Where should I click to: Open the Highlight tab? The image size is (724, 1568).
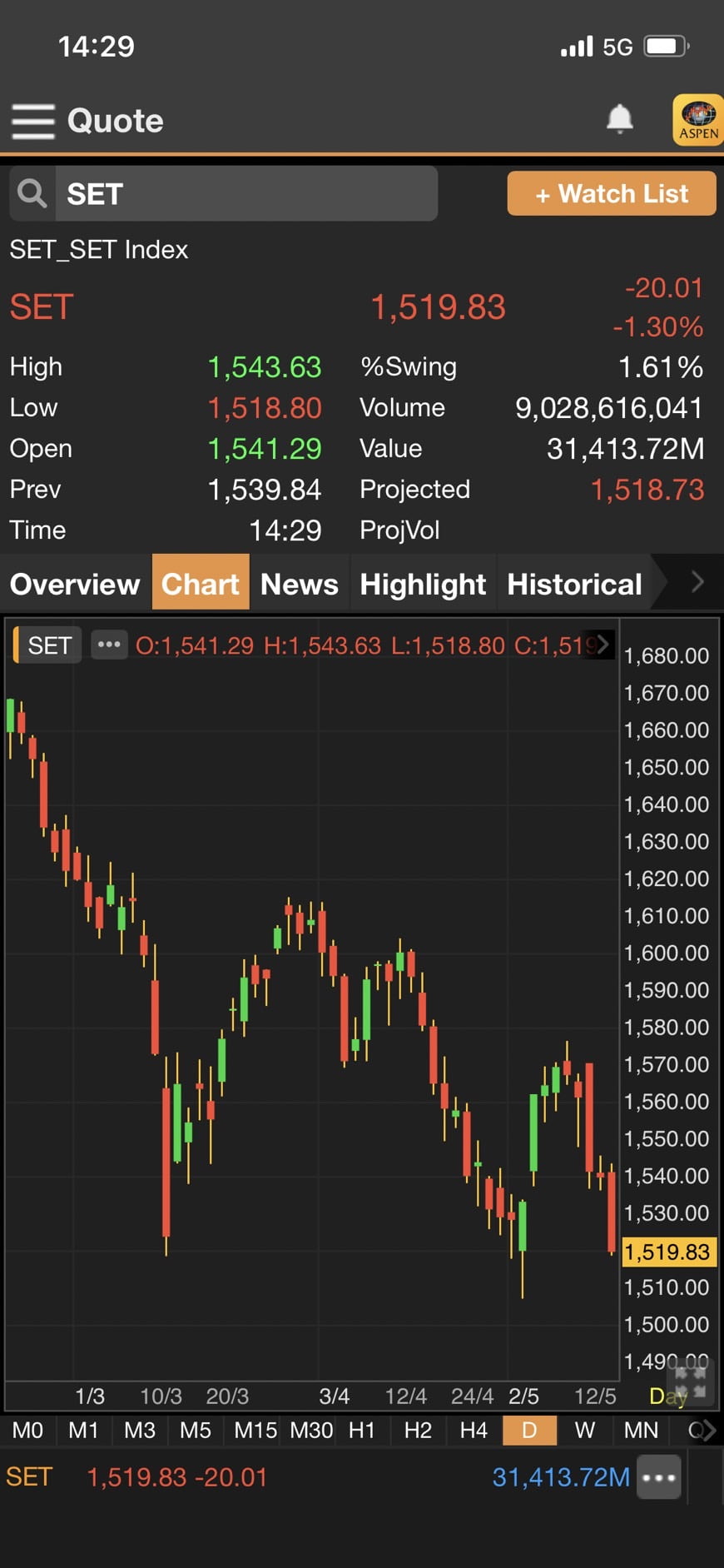click(x=422, y=584)
